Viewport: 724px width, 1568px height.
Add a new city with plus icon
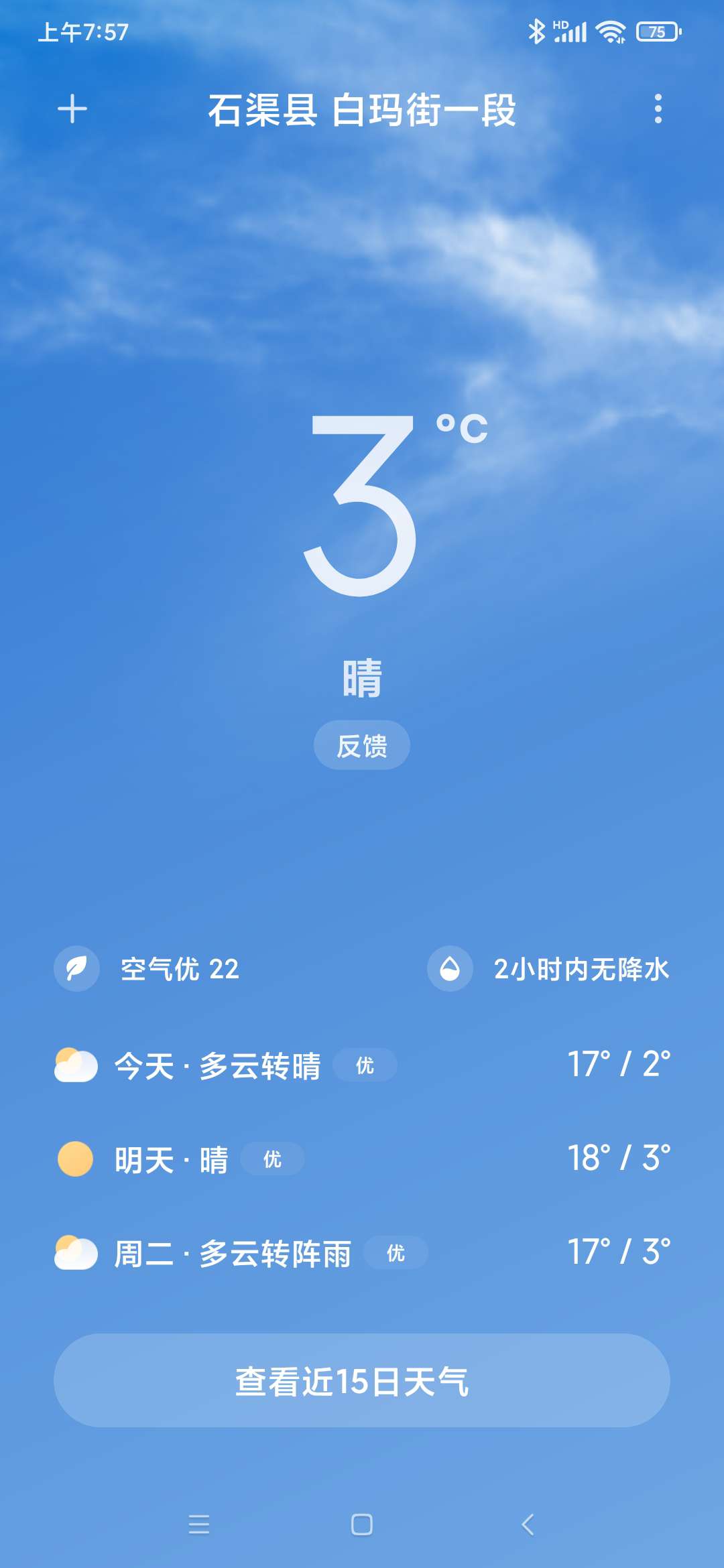(72, 109)
